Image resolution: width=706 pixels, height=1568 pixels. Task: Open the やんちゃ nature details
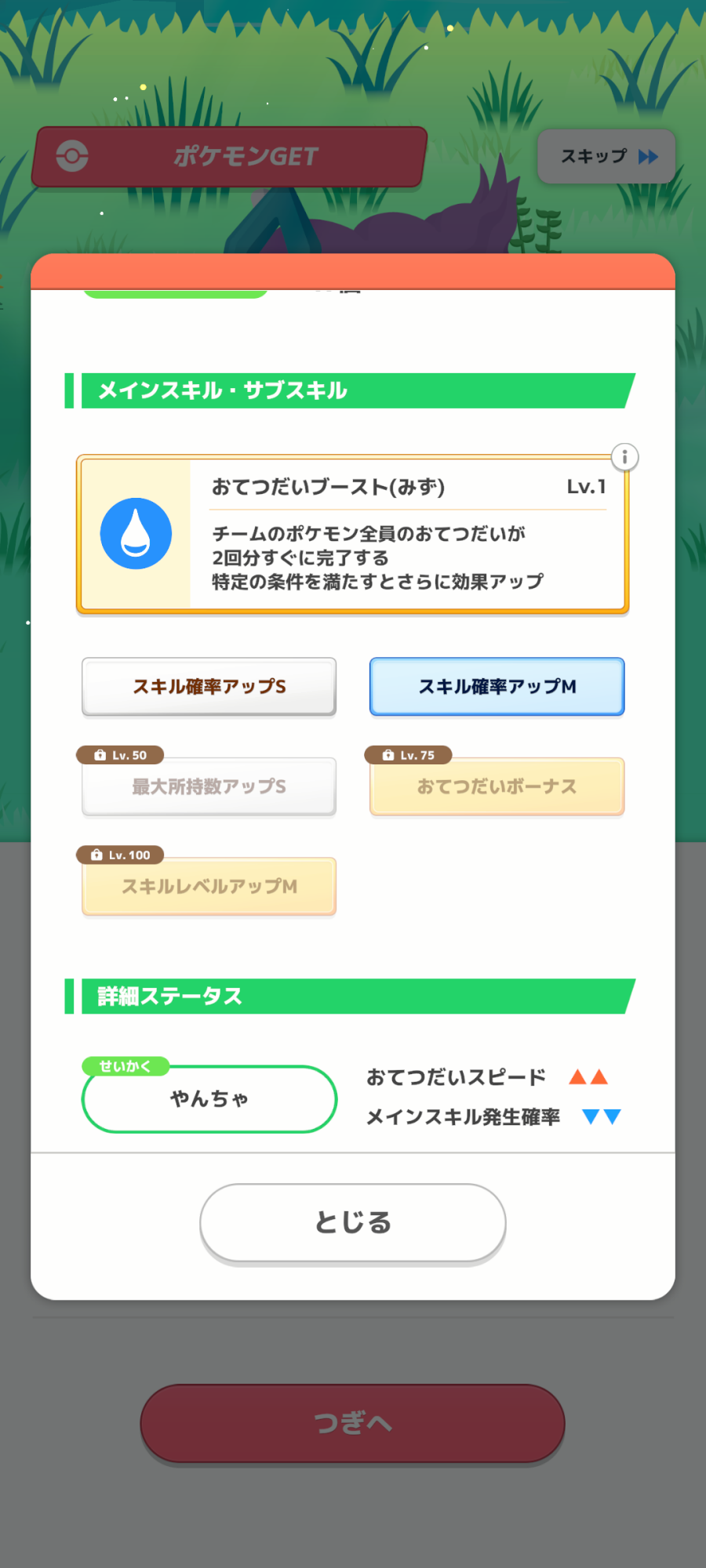point(209,1098)
